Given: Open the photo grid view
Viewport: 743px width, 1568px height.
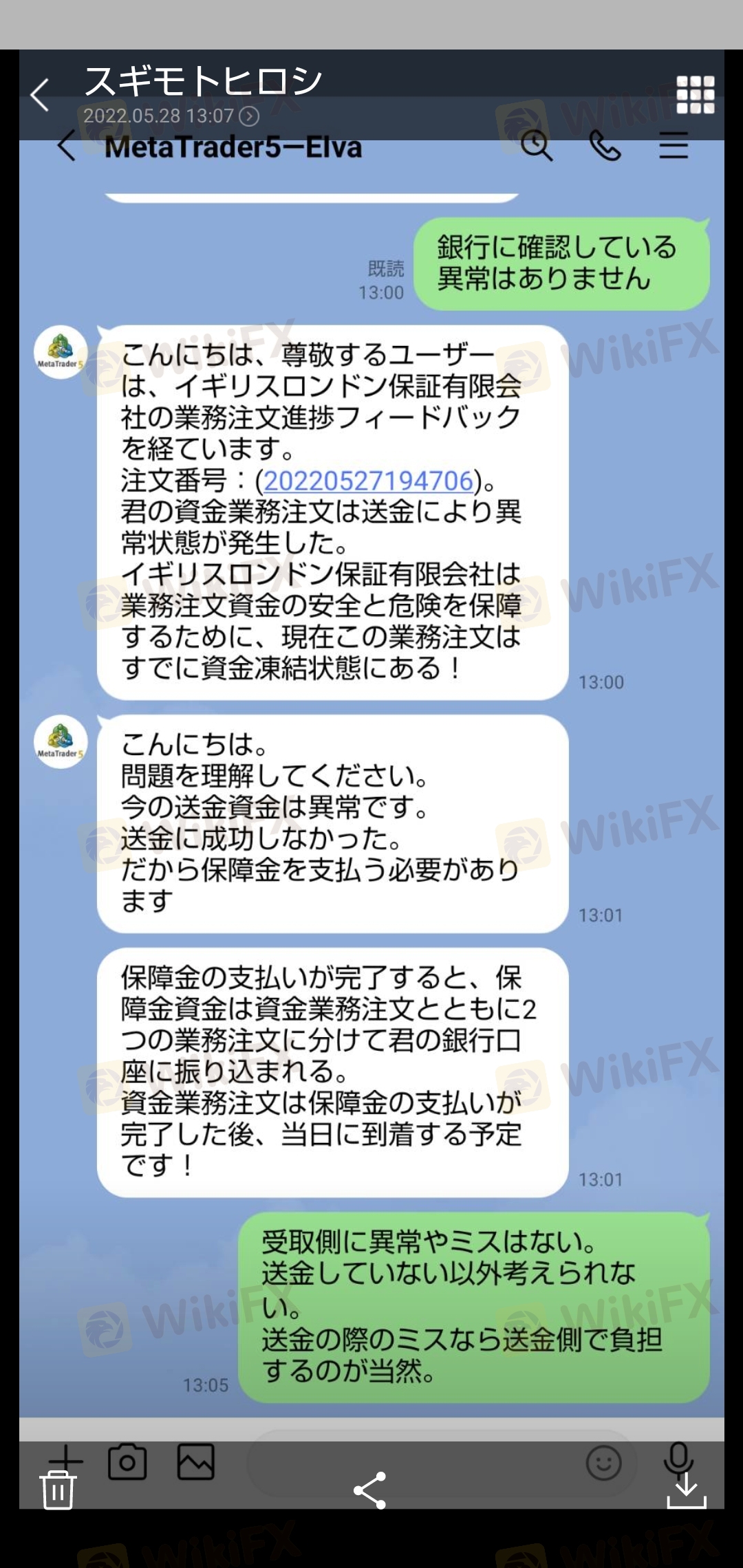Looking at the screenshot, I should [695, 94].
